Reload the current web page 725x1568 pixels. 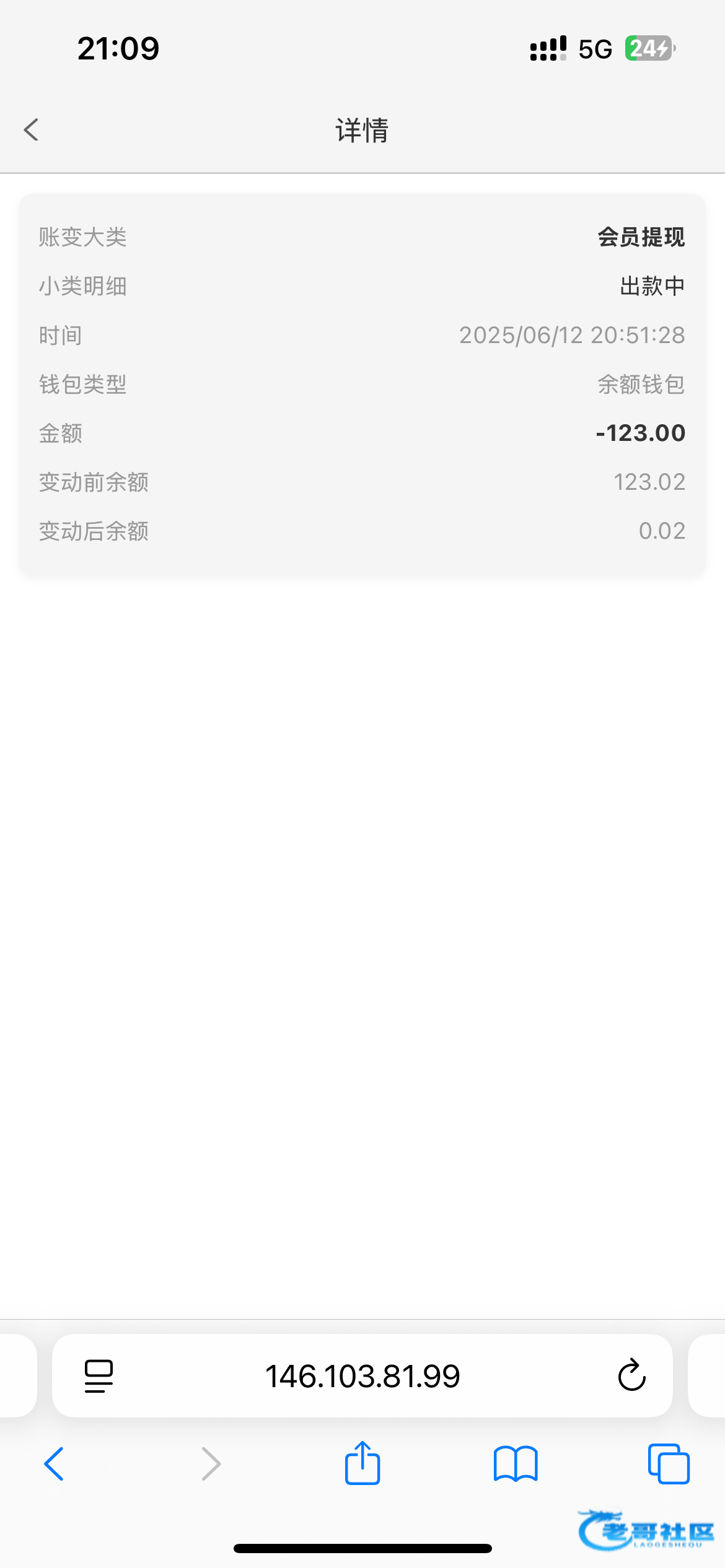(x=631, y=1376)
